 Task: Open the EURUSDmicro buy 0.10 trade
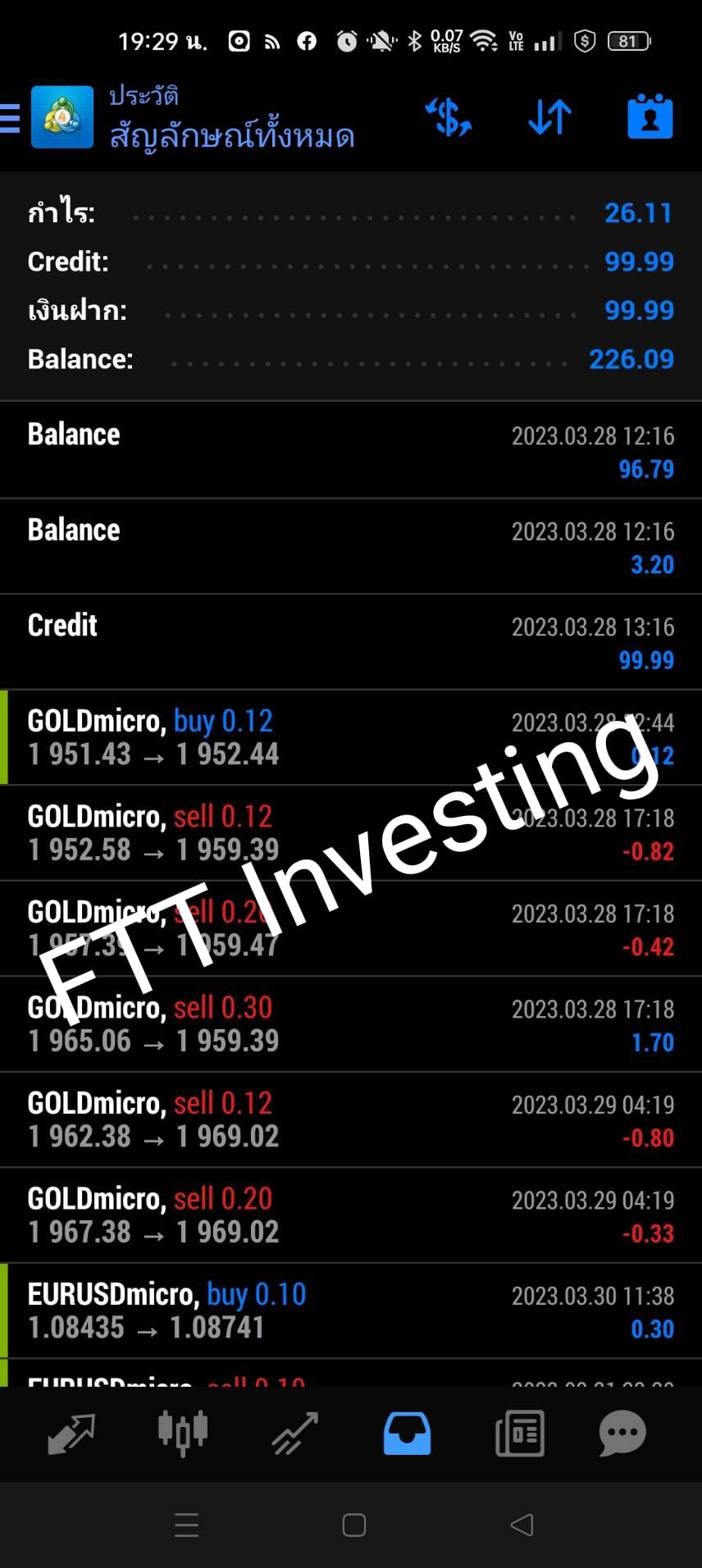coord(351,1310)
